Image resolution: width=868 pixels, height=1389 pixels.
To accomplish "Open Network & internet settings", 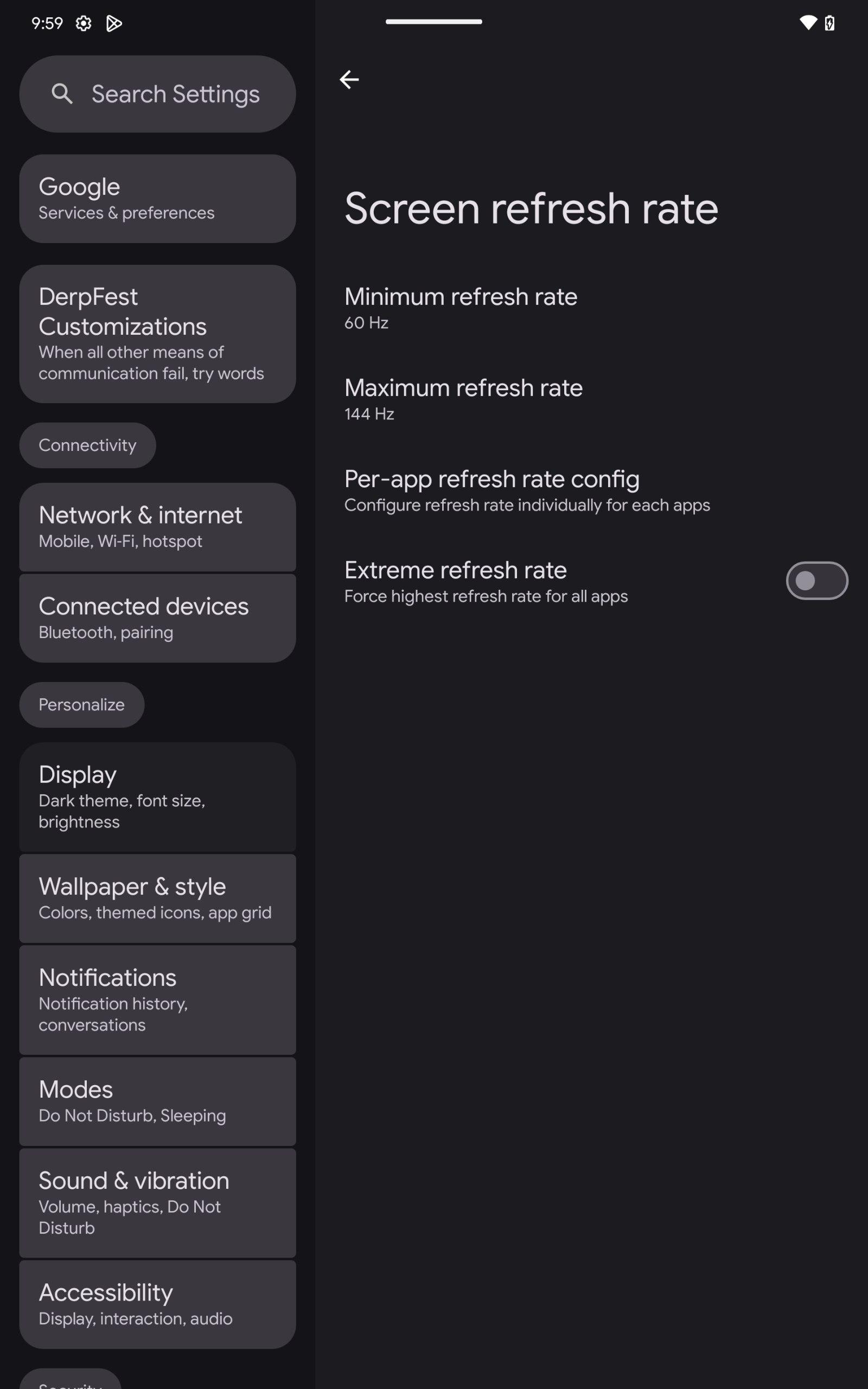I will [157, 527].
